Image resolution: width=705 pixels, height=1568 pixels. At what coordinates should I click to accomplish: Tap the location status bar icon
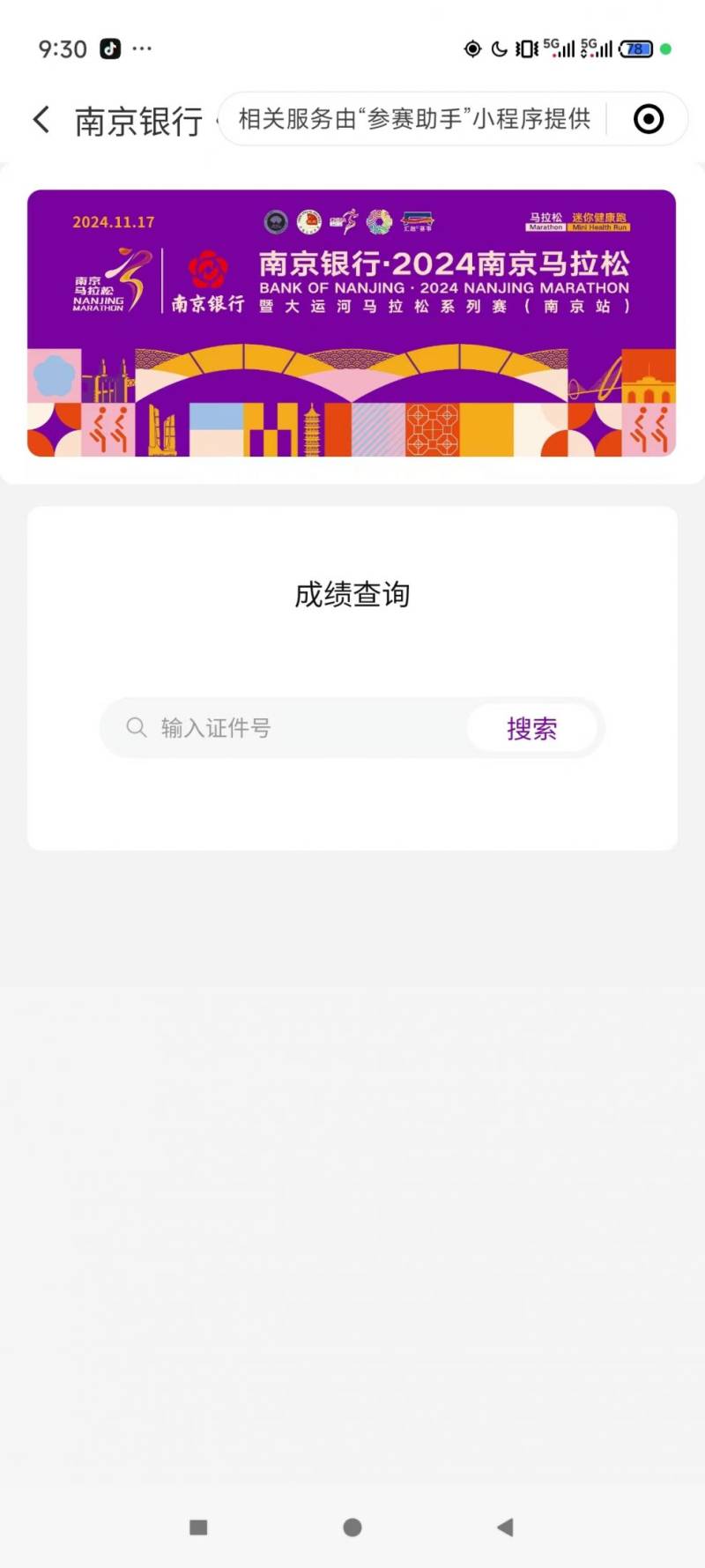472,48
